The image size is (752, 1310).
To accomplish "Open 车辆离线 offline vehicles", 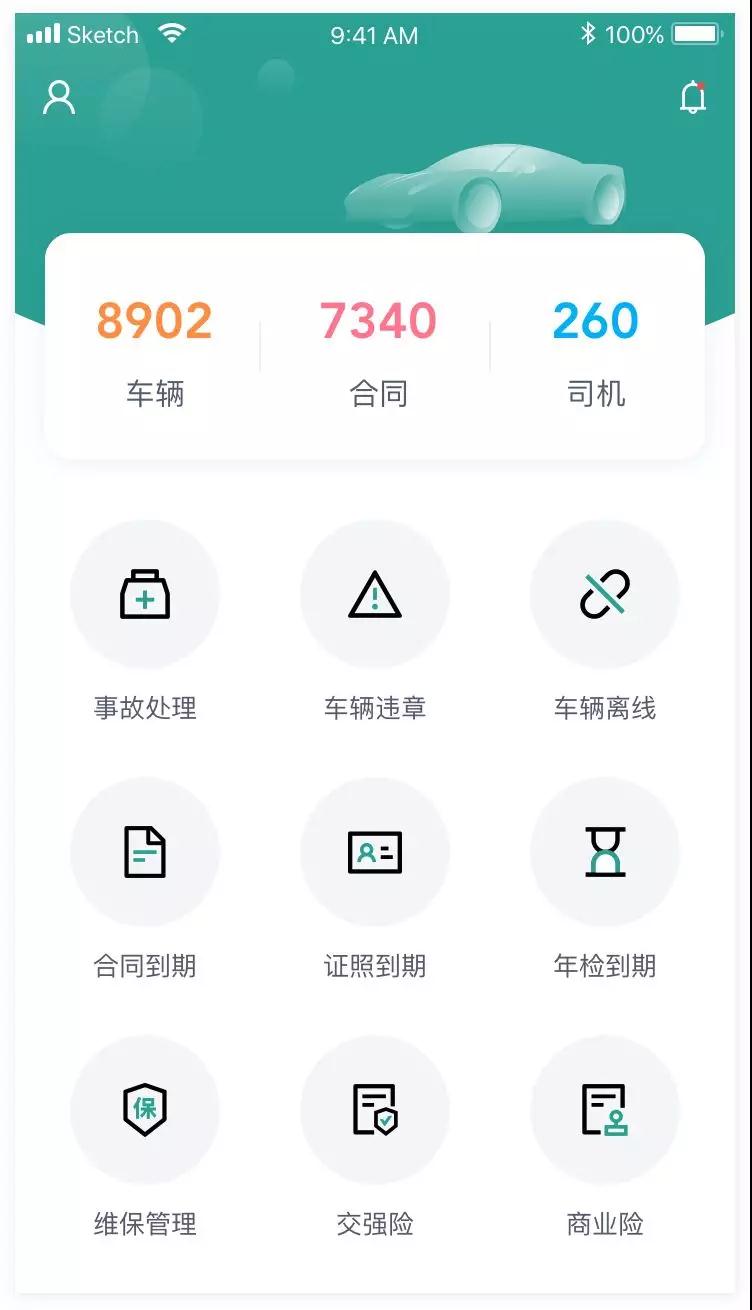I will (x=605, y=595).
